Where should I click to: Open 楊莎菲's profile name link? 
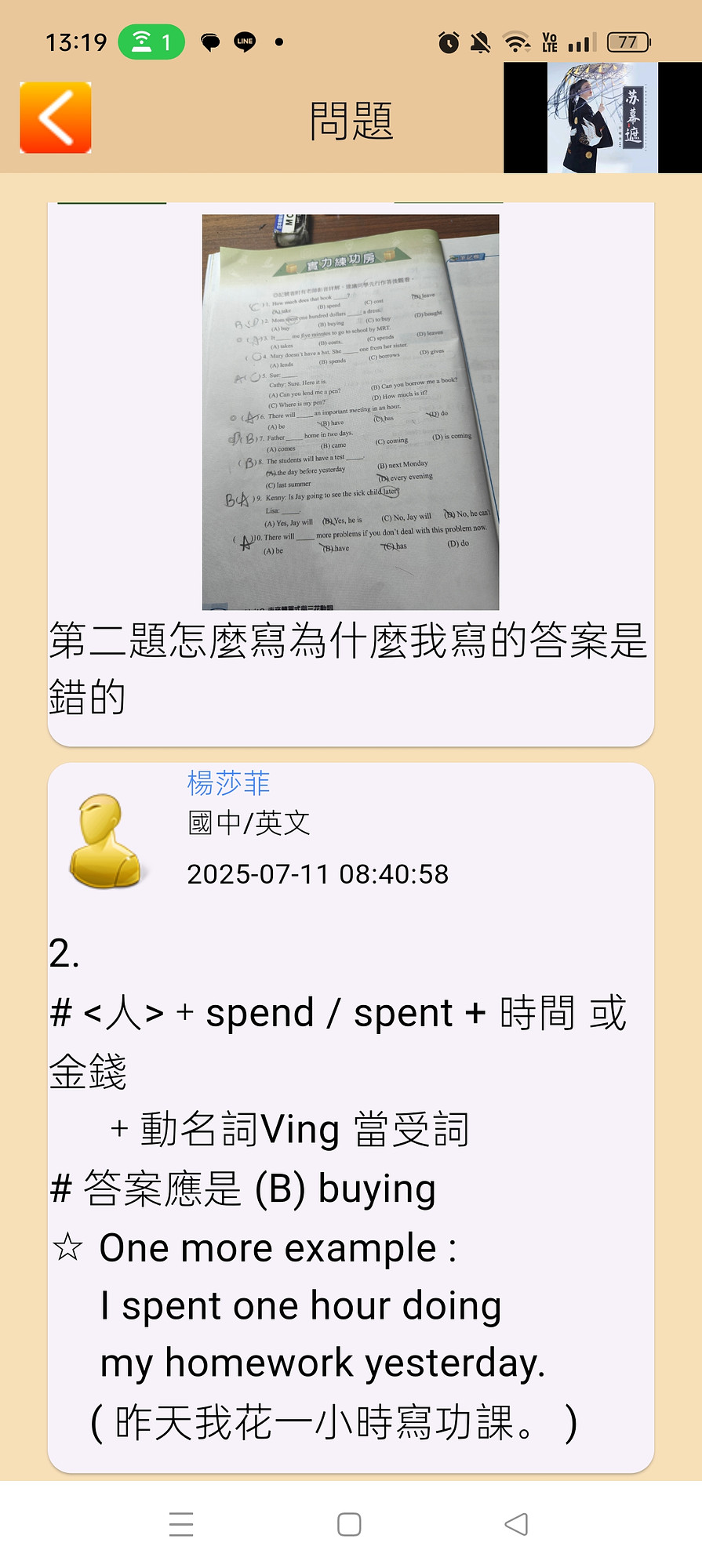coord(228,783)
